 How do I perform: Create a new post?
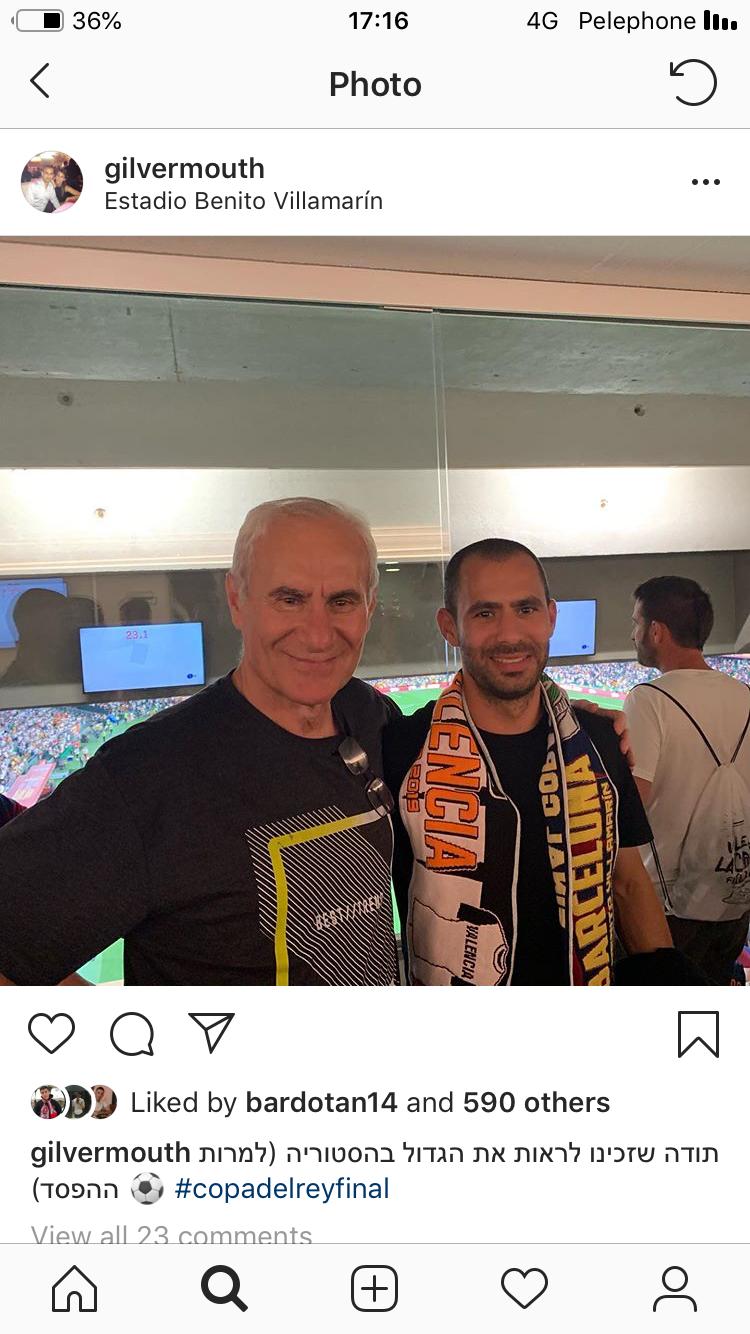(x=375, y=1288)
